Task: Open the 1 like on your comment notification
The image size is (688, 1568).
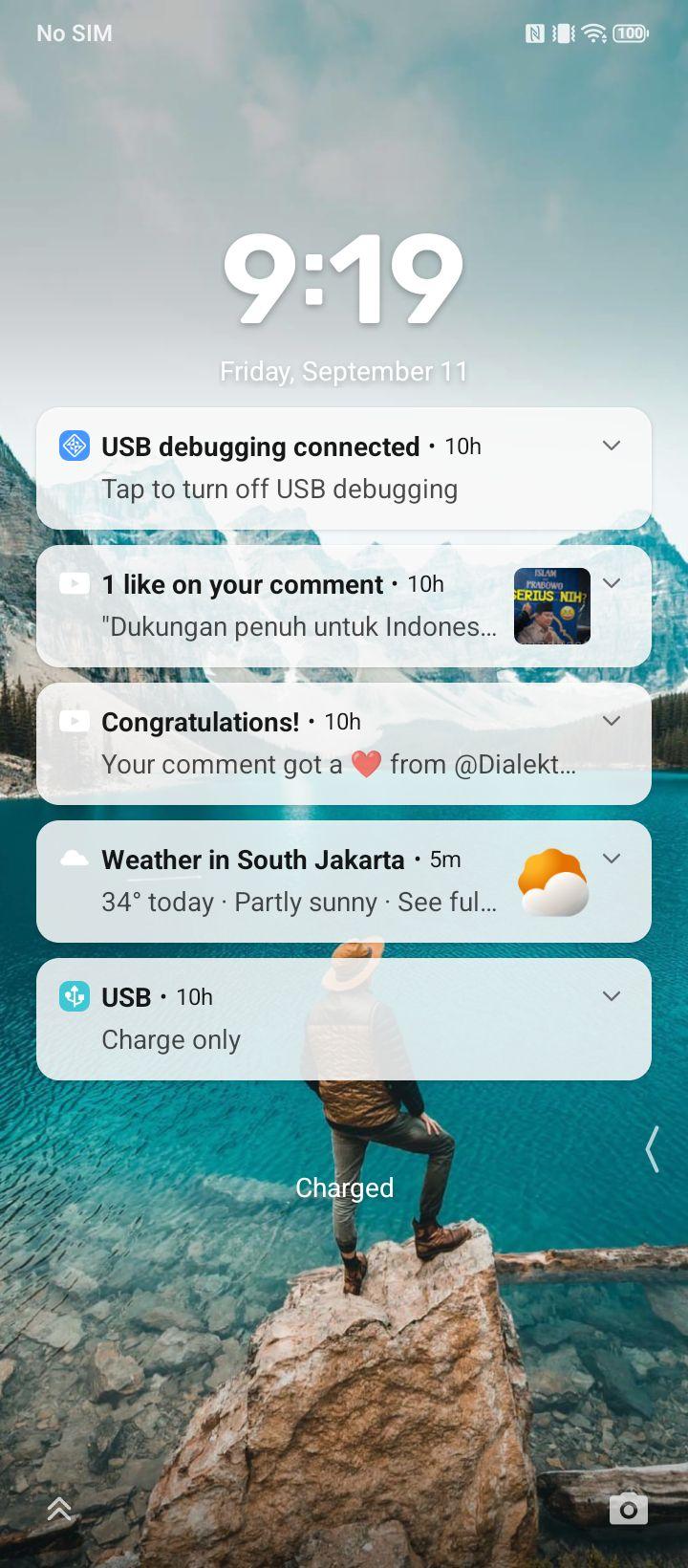Action: tap(344, 606)
